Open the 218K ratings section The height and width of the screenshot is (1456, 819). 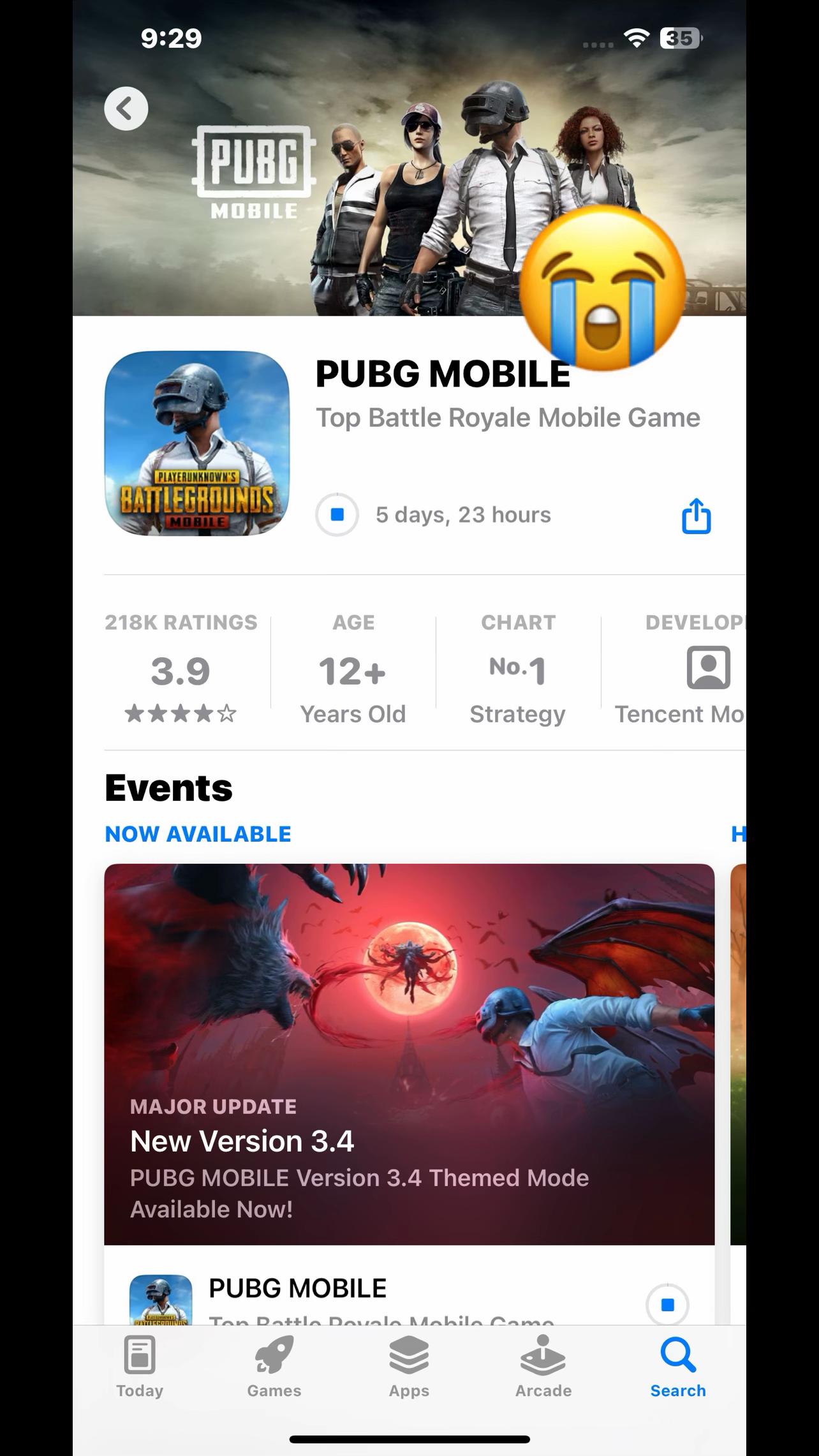(x=181, y=668)
